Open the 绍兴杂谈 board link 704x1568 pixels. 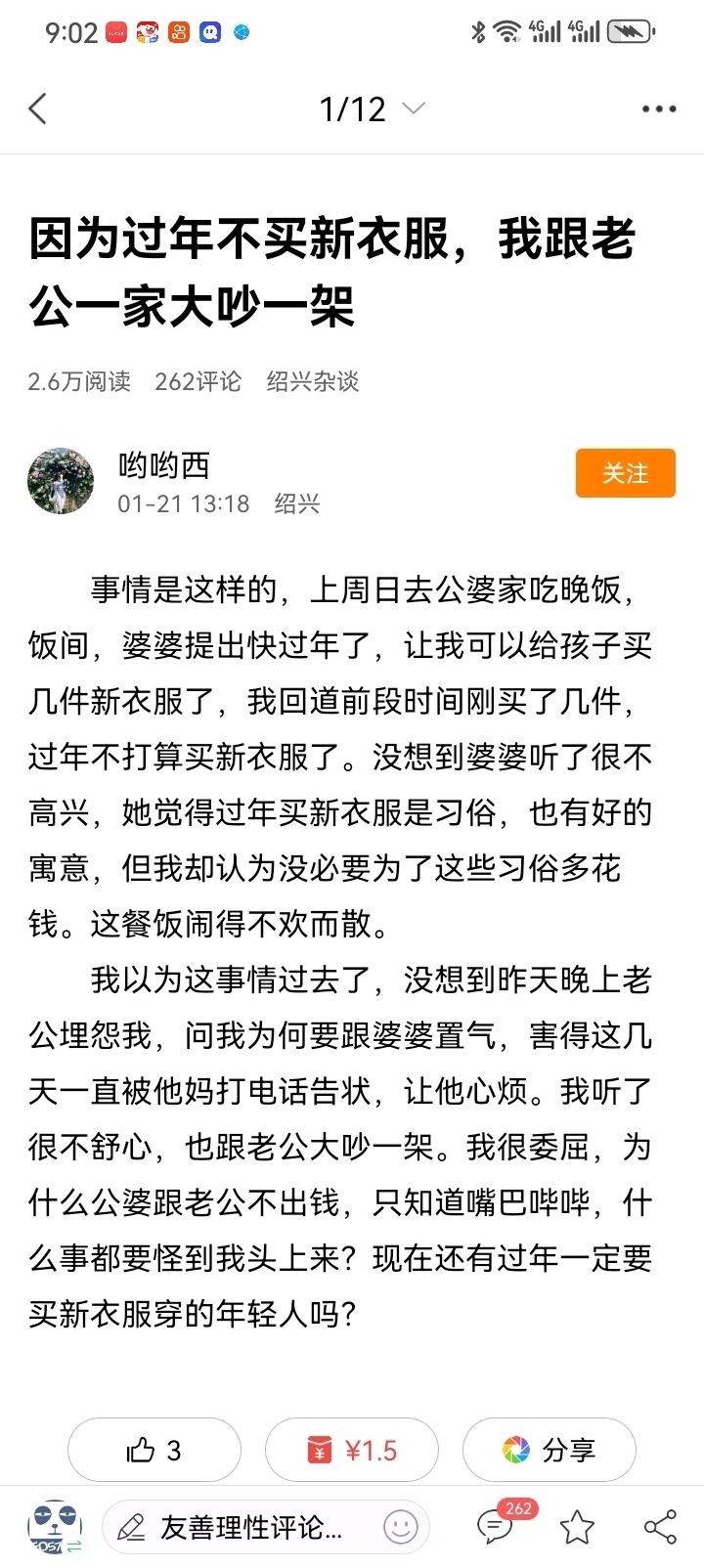click(x=313, y=381)
